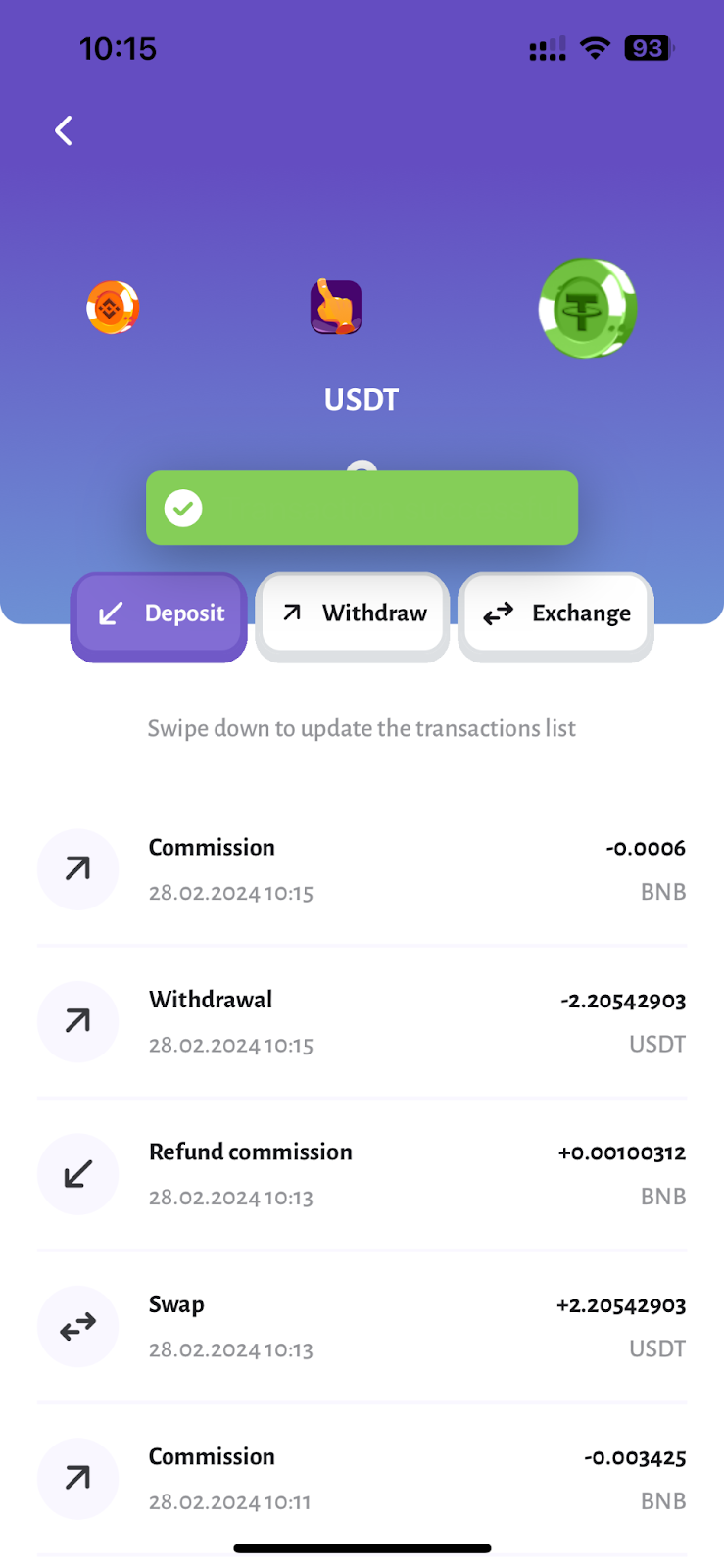View the Refund commission transaction details

coord(362,1174)
